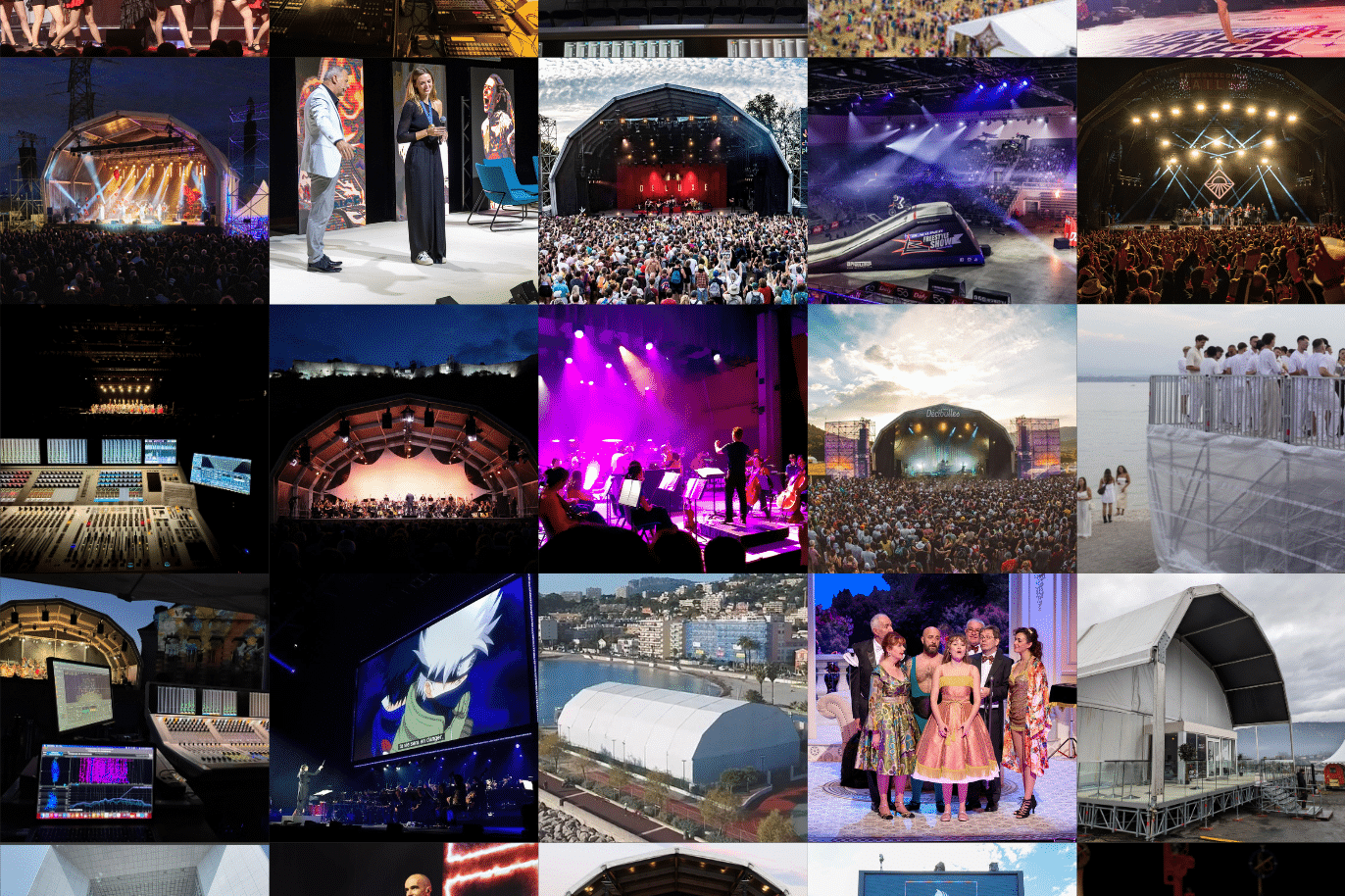This screenshot has width=1345, height=896.
Task: View the white covered stage with glass doors
Action: point(1211,708)
